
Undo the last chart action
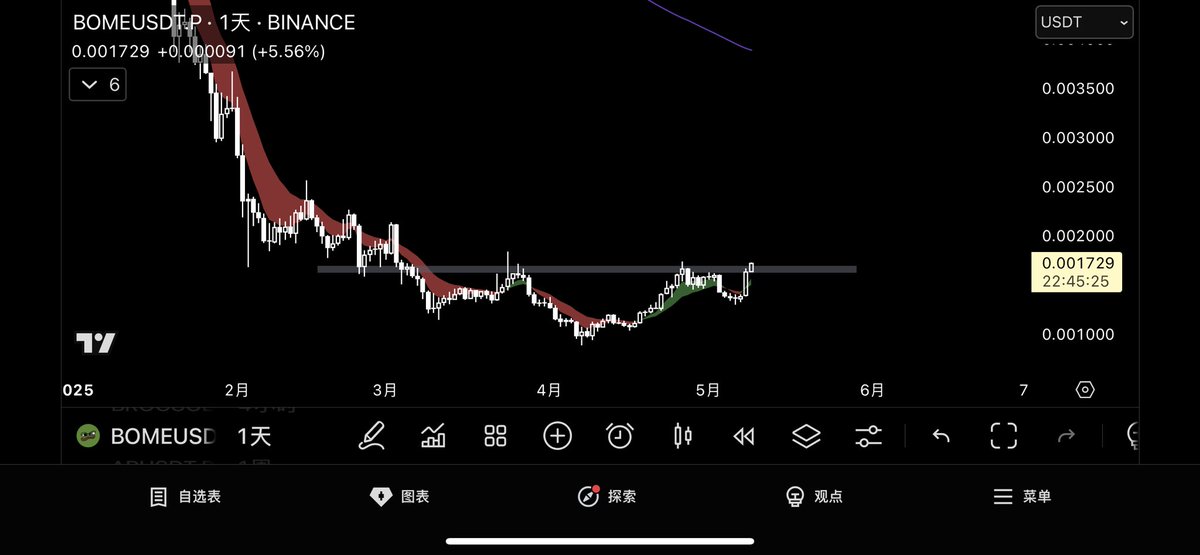pyautogui.click(x=941, y=435)
